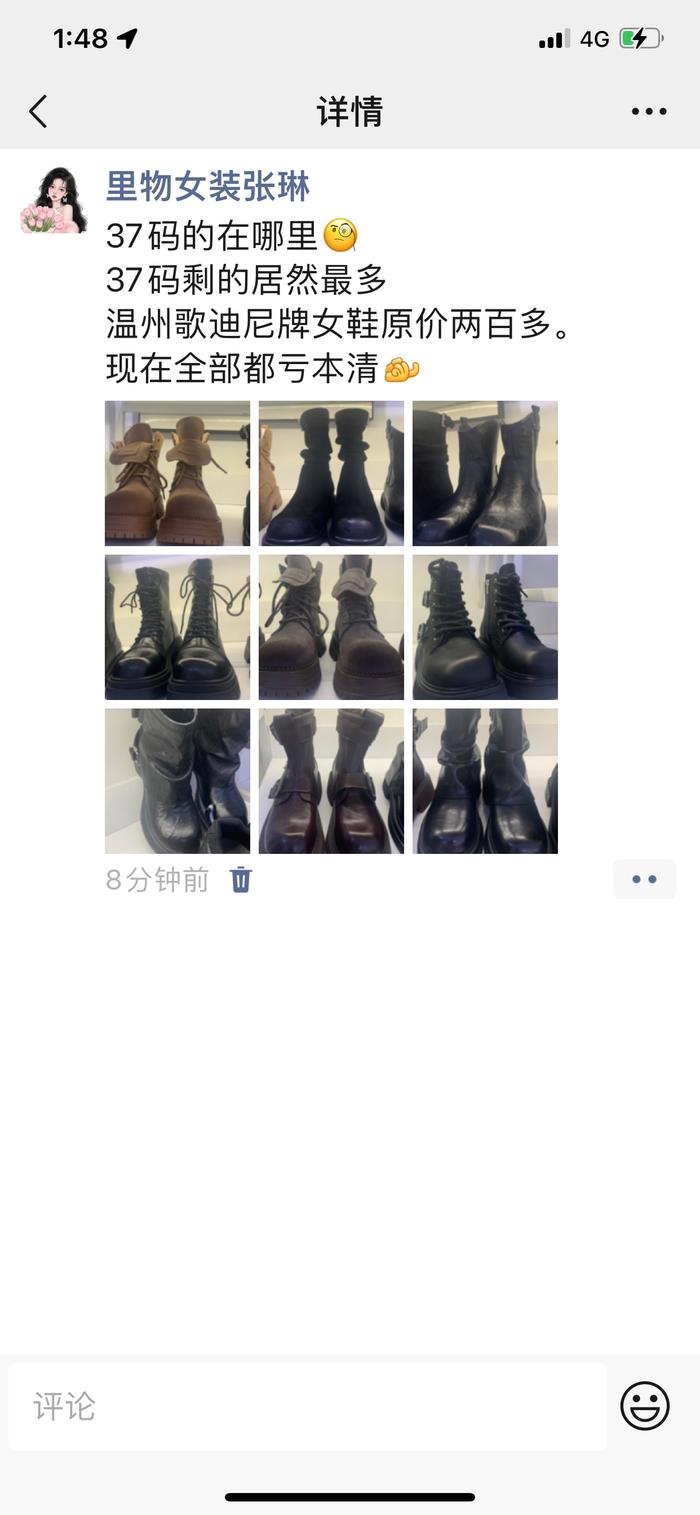View the brown lace-up boots photo

coord(177,473)
